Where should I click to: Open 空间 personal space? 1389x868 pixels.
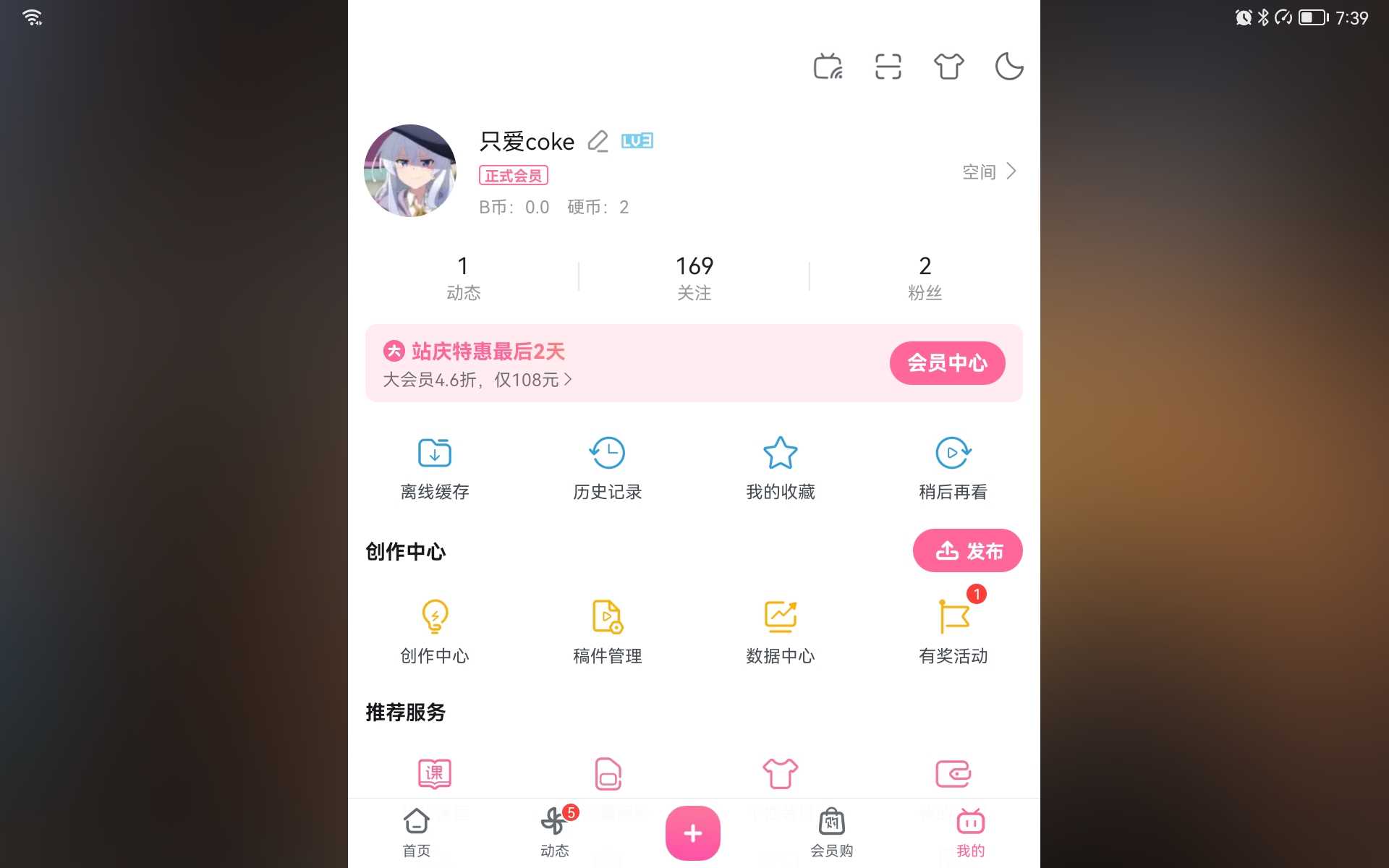(x=988, y=171)
